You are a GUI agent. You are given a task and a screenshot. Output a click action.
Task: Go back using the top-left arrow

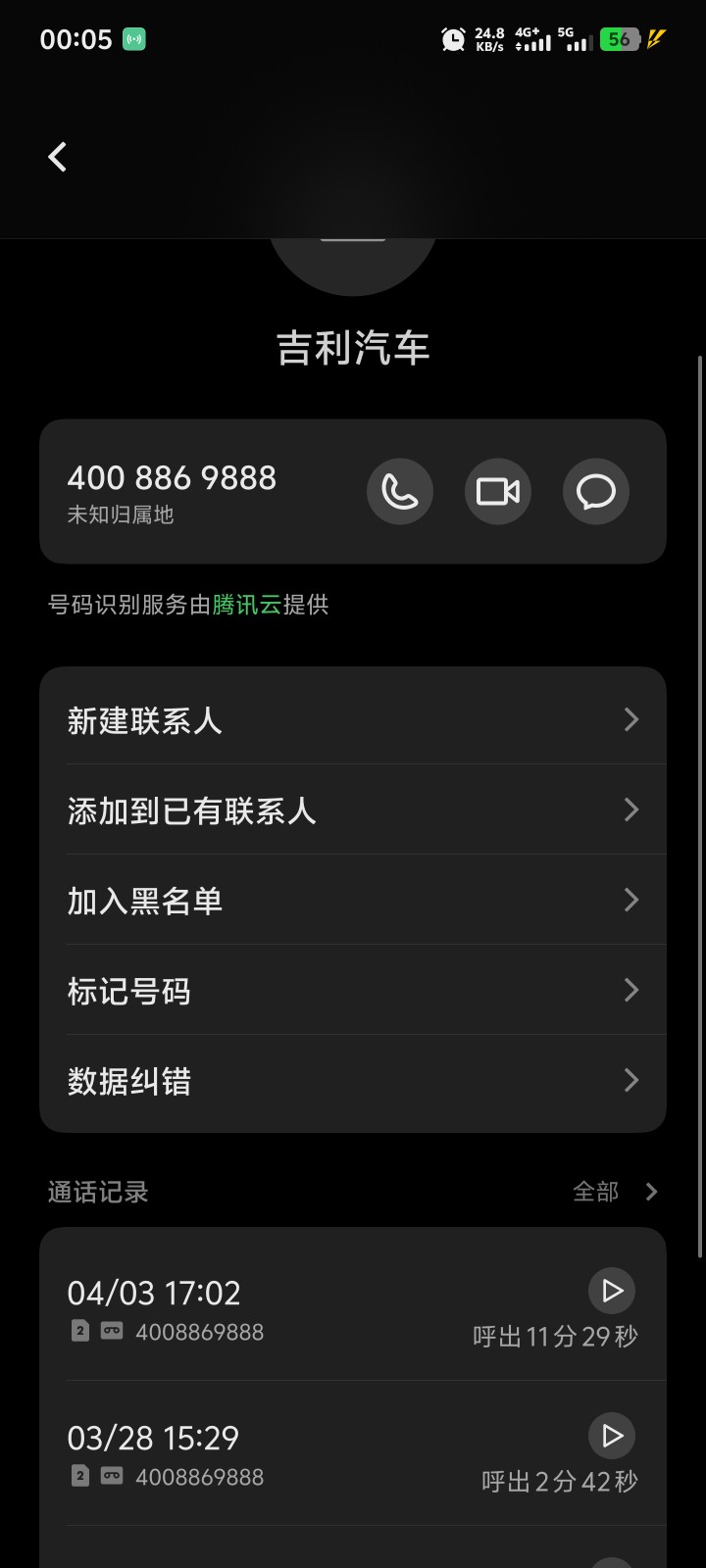58,157
